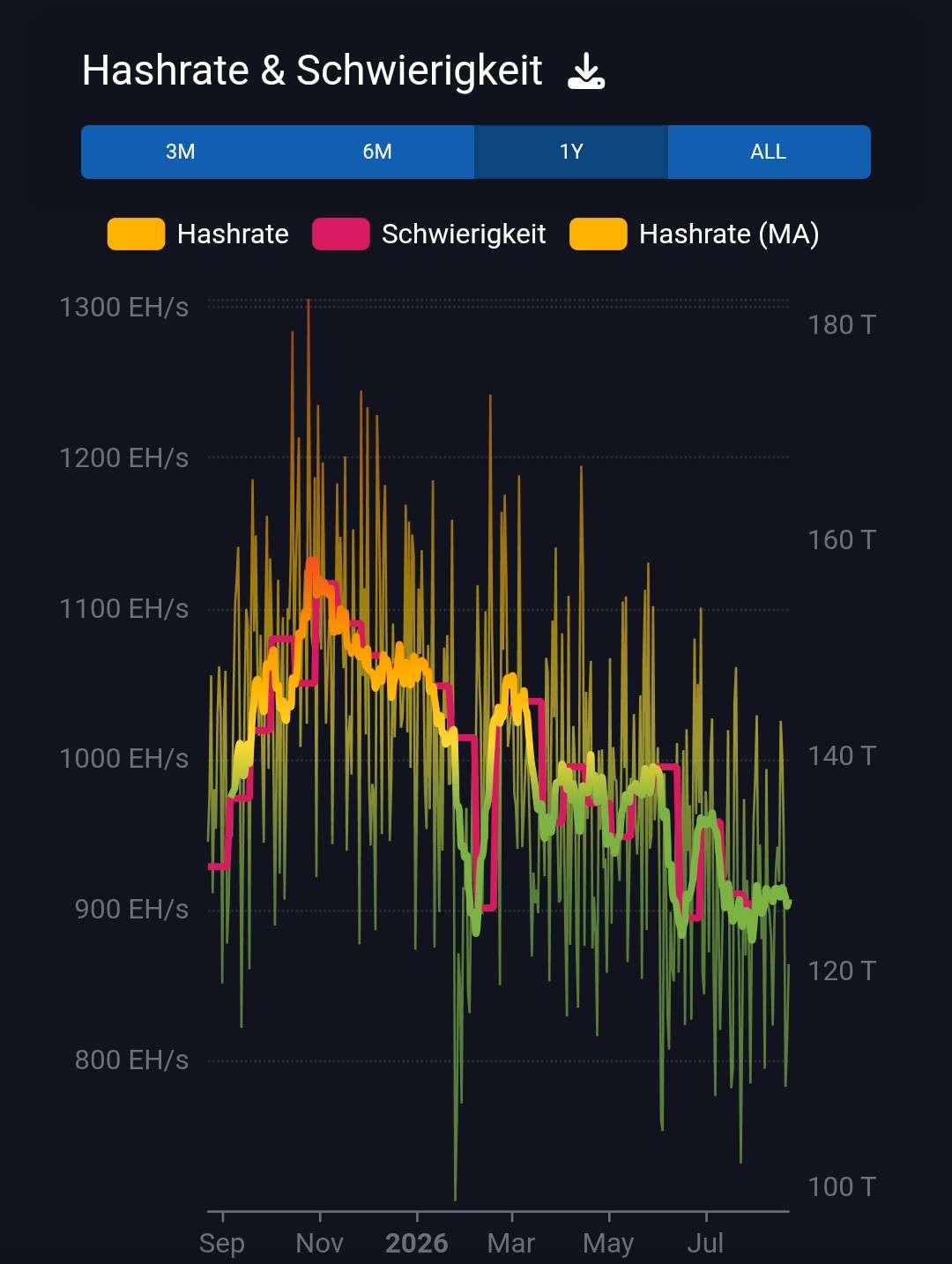This screenshot has height=1264, width=952.
Task: Choose the 1Y time range
Action: coord(571,152)
